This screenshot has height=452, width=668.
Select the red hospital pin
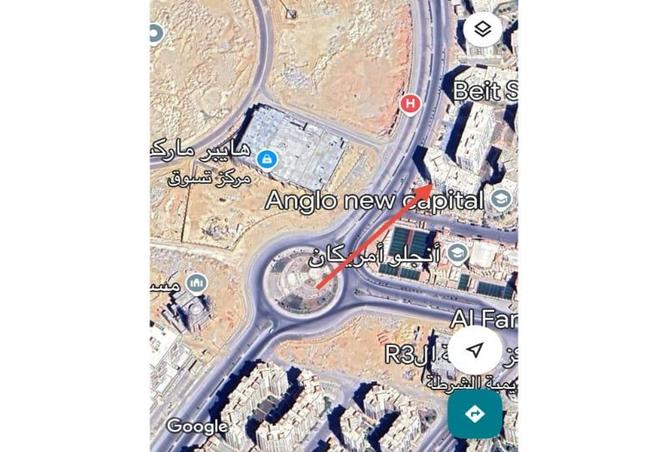408,103
